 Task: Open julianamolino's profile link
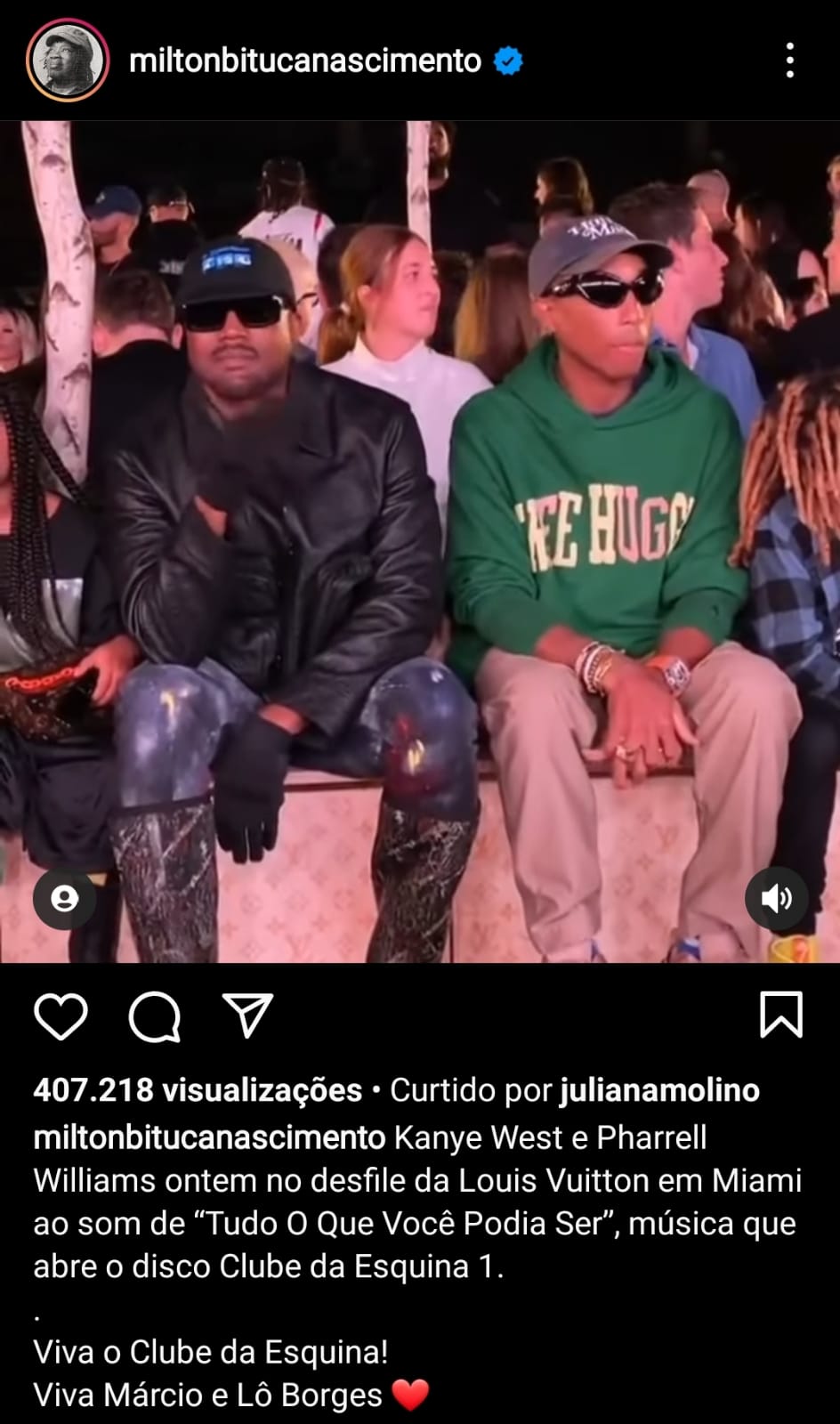[x=658, y=1090]
